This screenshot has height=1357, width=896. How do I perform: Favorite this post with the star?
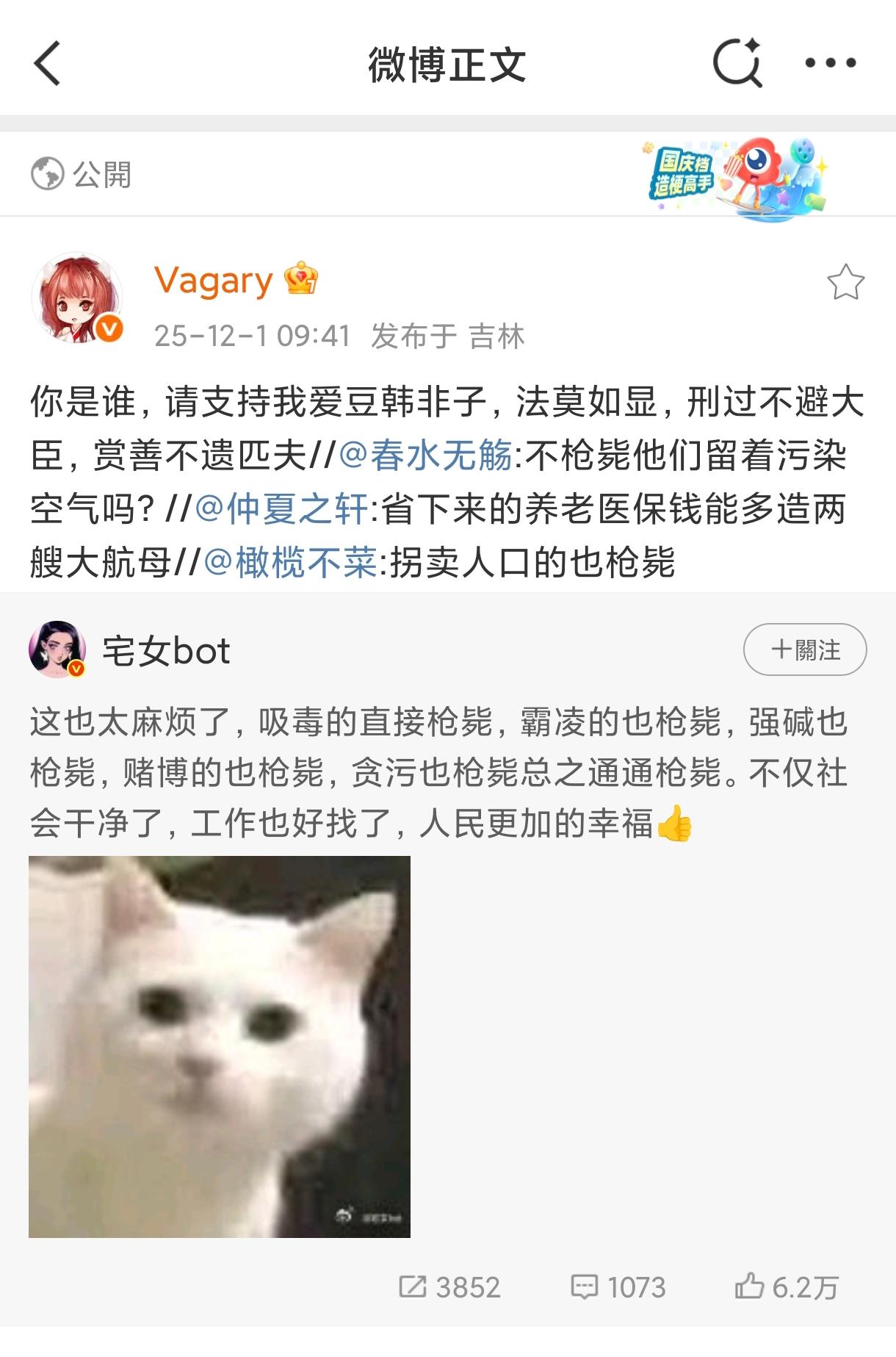[x=845, y=282]
